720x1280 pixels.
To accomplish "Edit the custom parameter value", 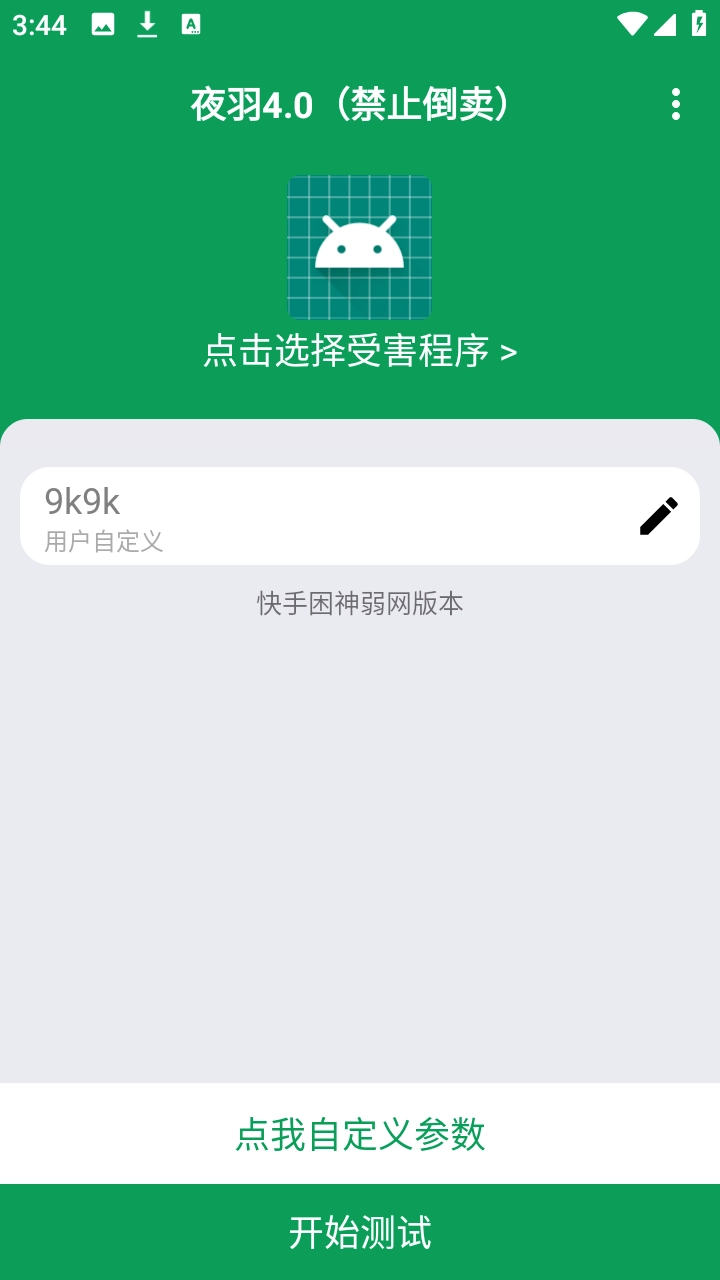I will (x=657, y=516).
